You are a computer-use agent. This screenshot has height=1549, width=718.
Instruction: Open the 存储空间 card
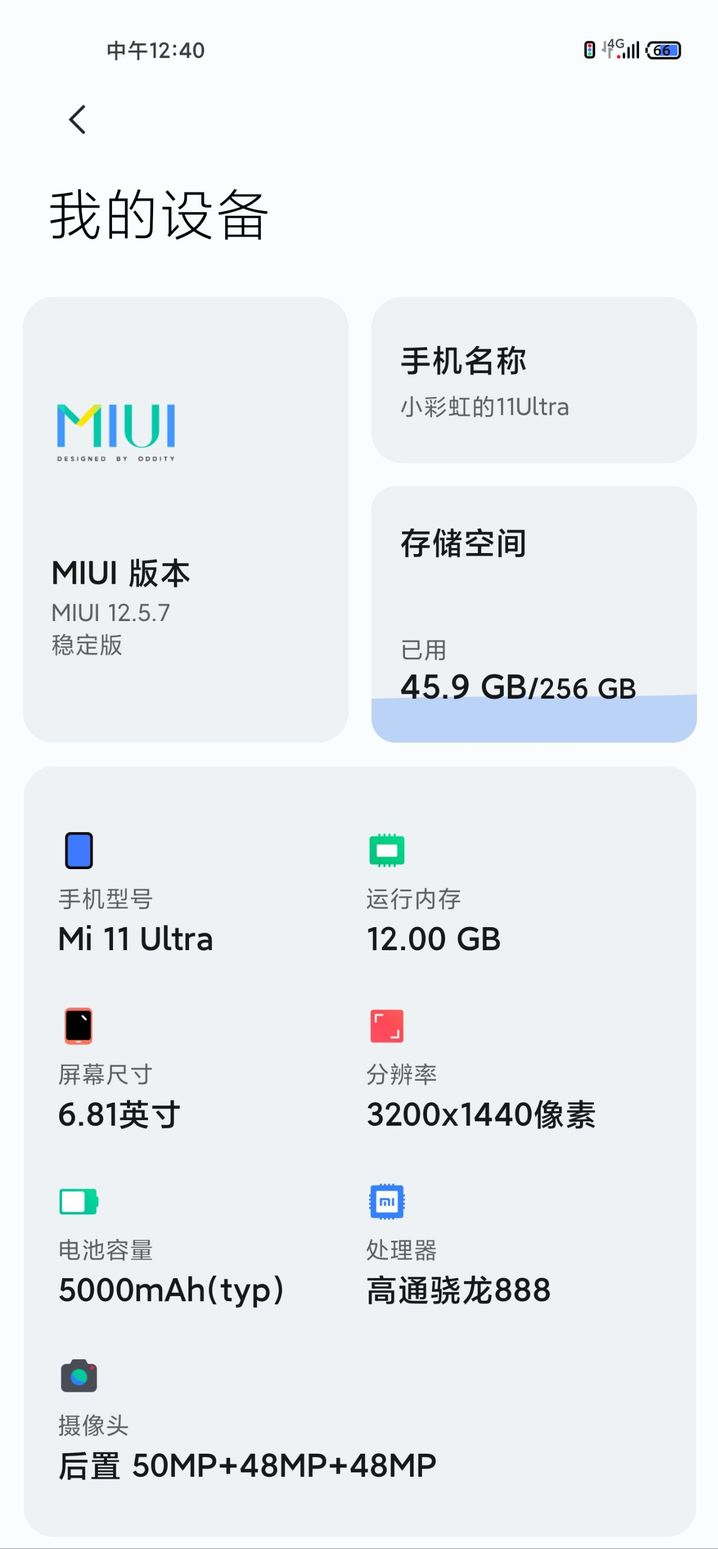point(533,613)
